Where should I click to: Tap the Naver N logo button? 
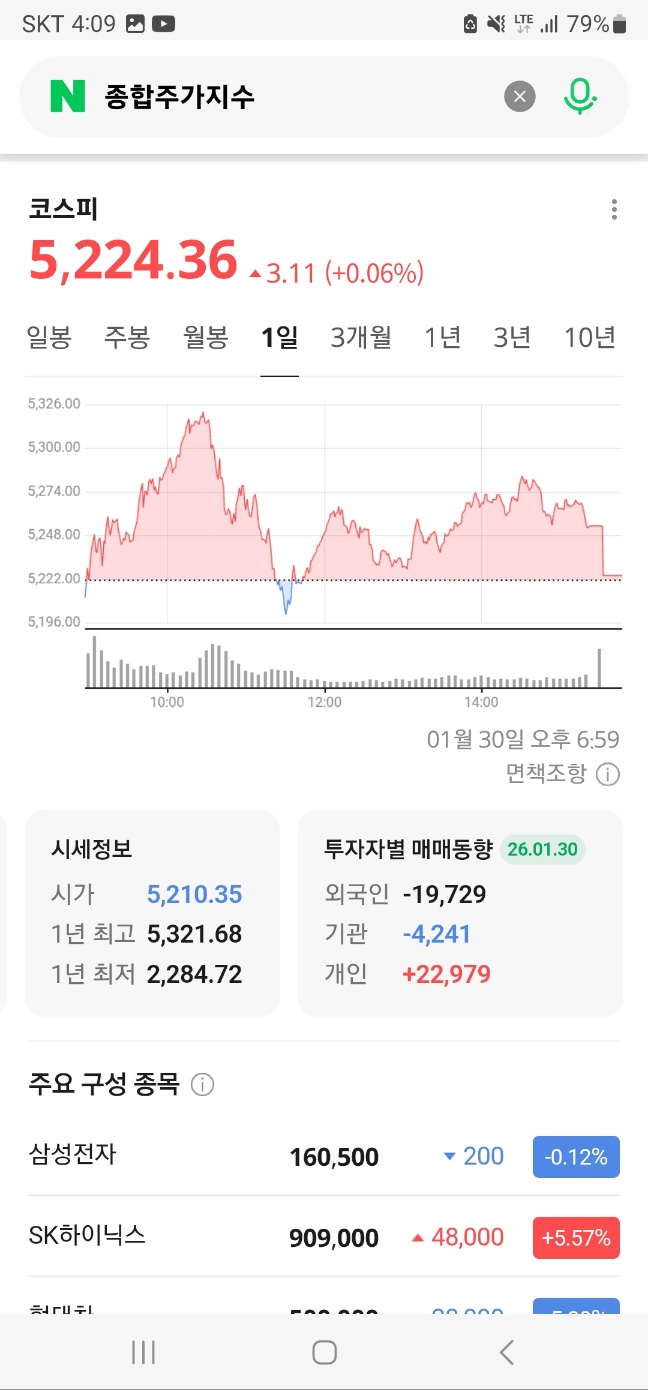coord(68,97)
